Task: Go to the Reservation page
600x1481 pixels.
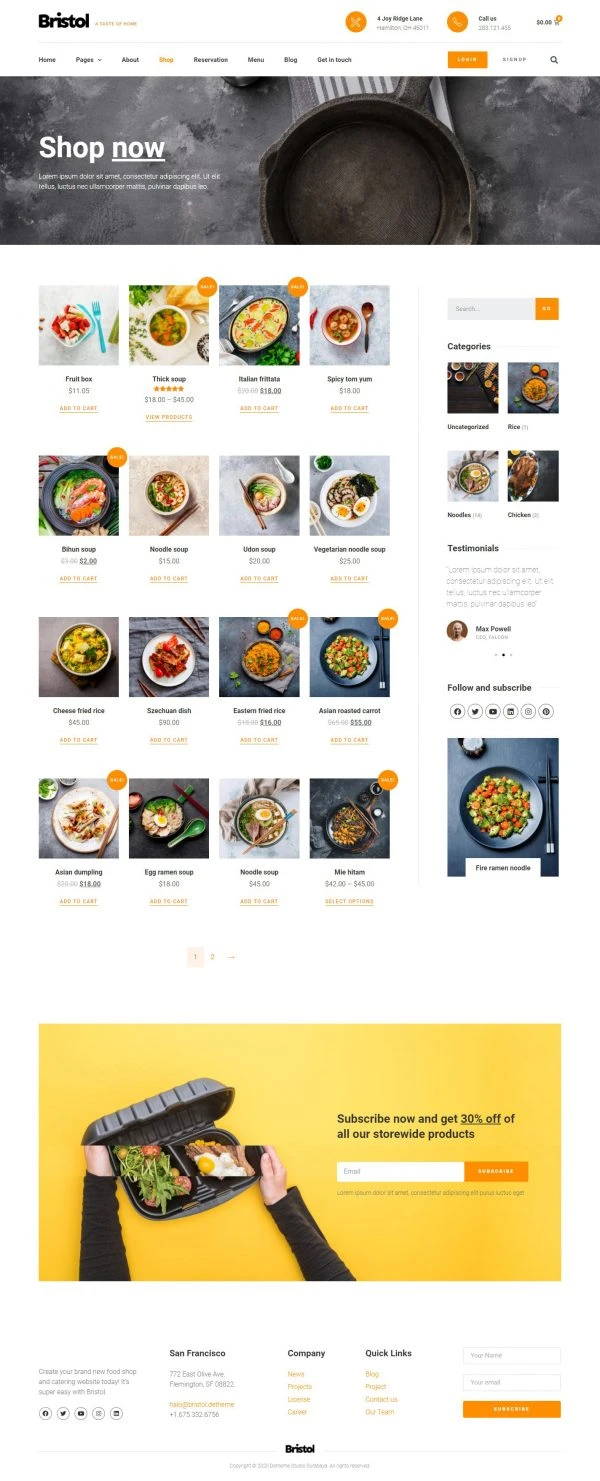Action: point(210,60)
